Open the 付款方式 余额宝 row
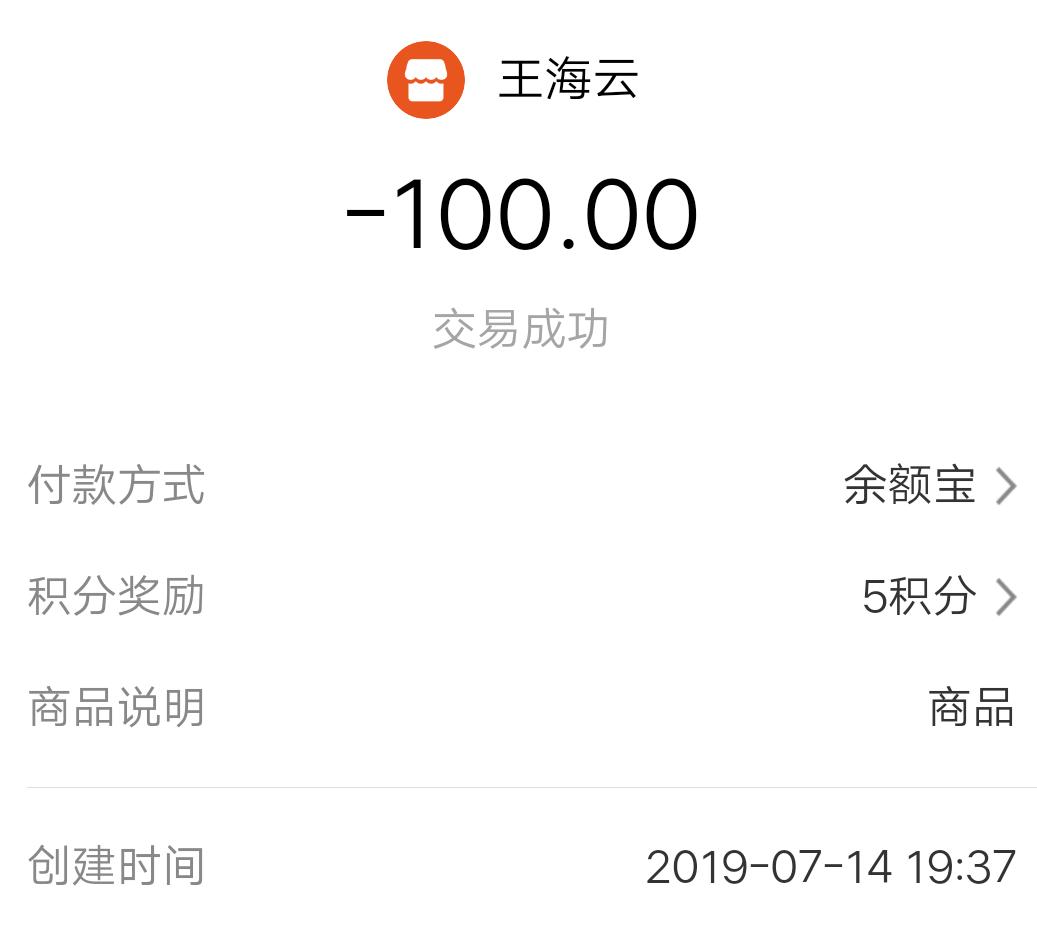 [930, 487]
